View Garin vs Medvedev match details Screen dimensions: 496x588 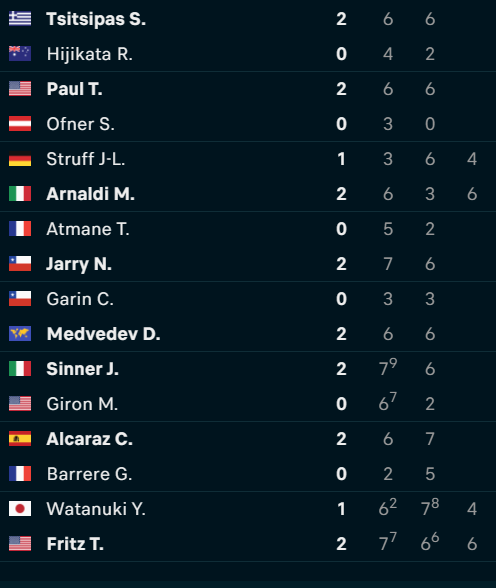248,316
